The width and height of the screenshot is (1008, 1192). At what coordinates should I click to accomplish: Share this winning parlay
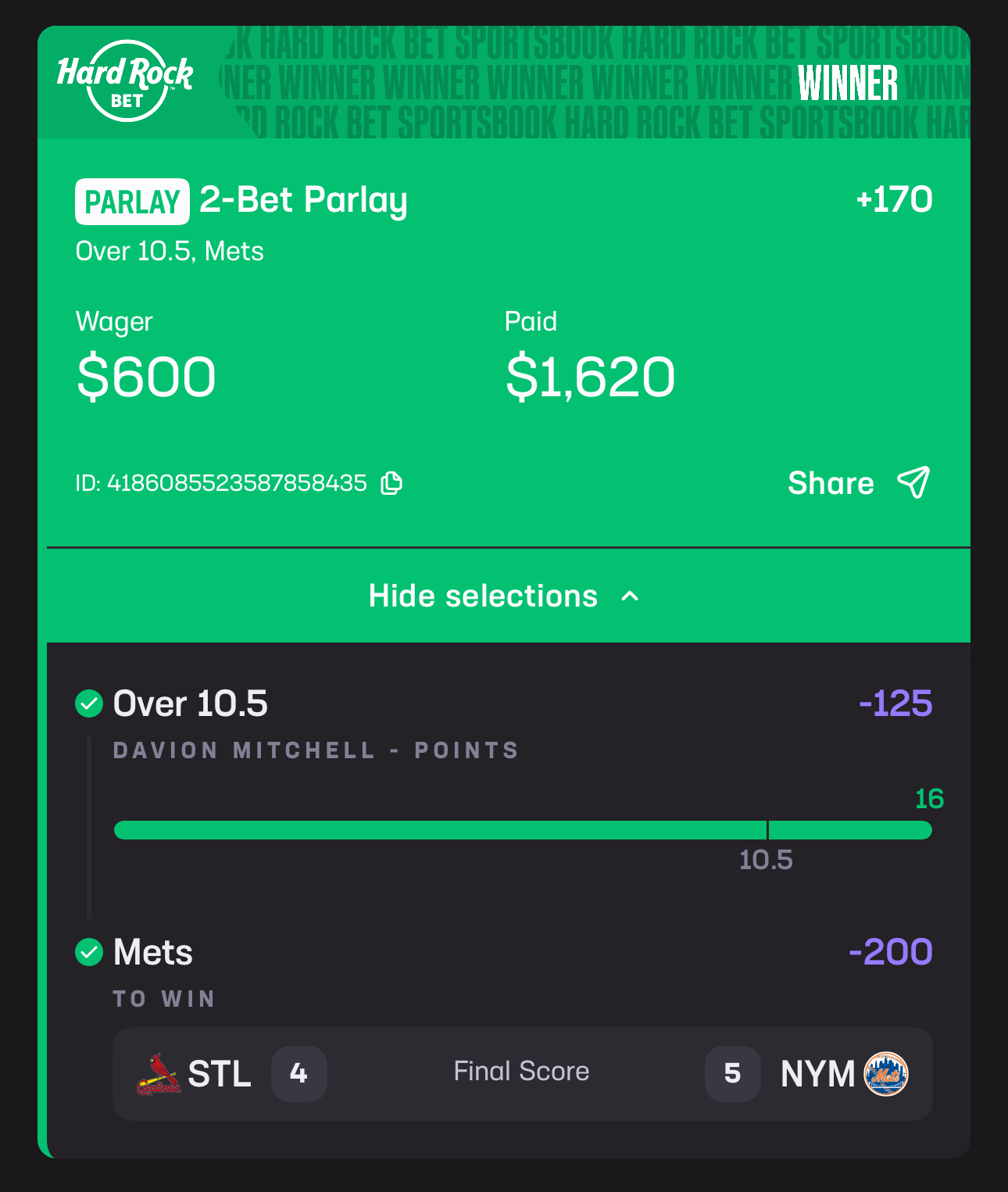[x=858, y=483]
